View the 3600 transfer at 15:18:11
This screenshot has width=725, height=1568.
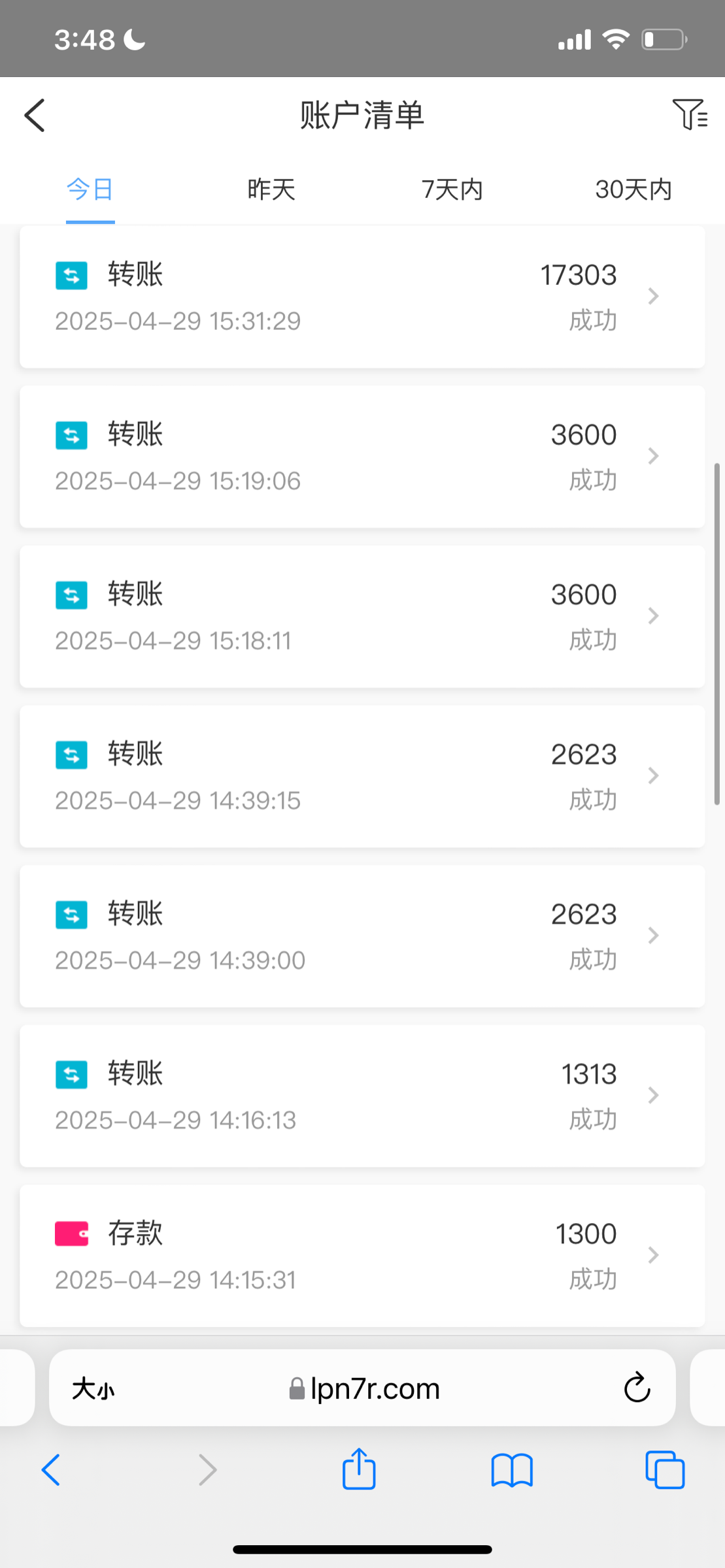362,617
